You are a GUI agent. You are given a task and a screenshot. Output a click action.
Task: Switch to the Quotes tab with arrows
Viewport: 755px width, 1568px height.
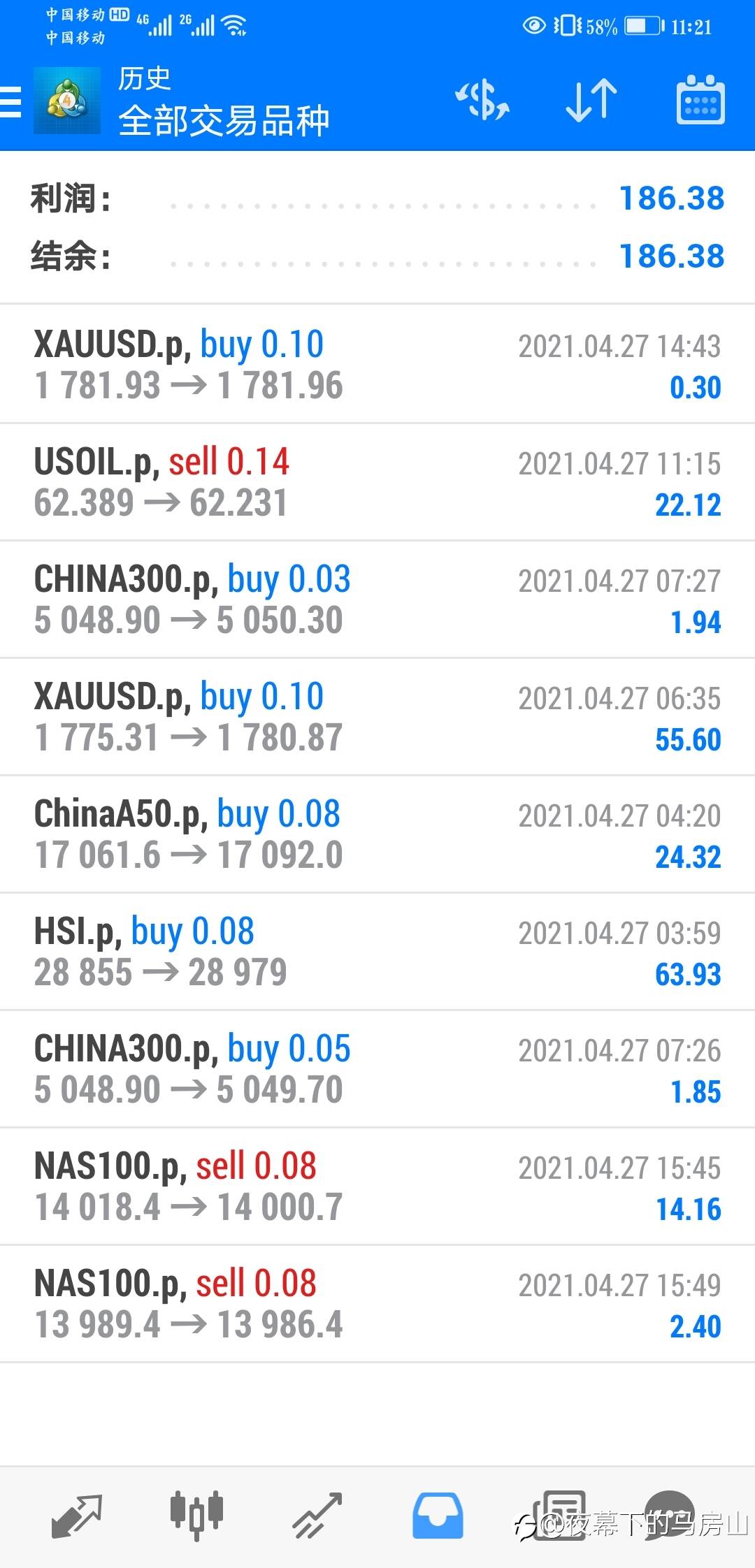tap(77, 1516)
